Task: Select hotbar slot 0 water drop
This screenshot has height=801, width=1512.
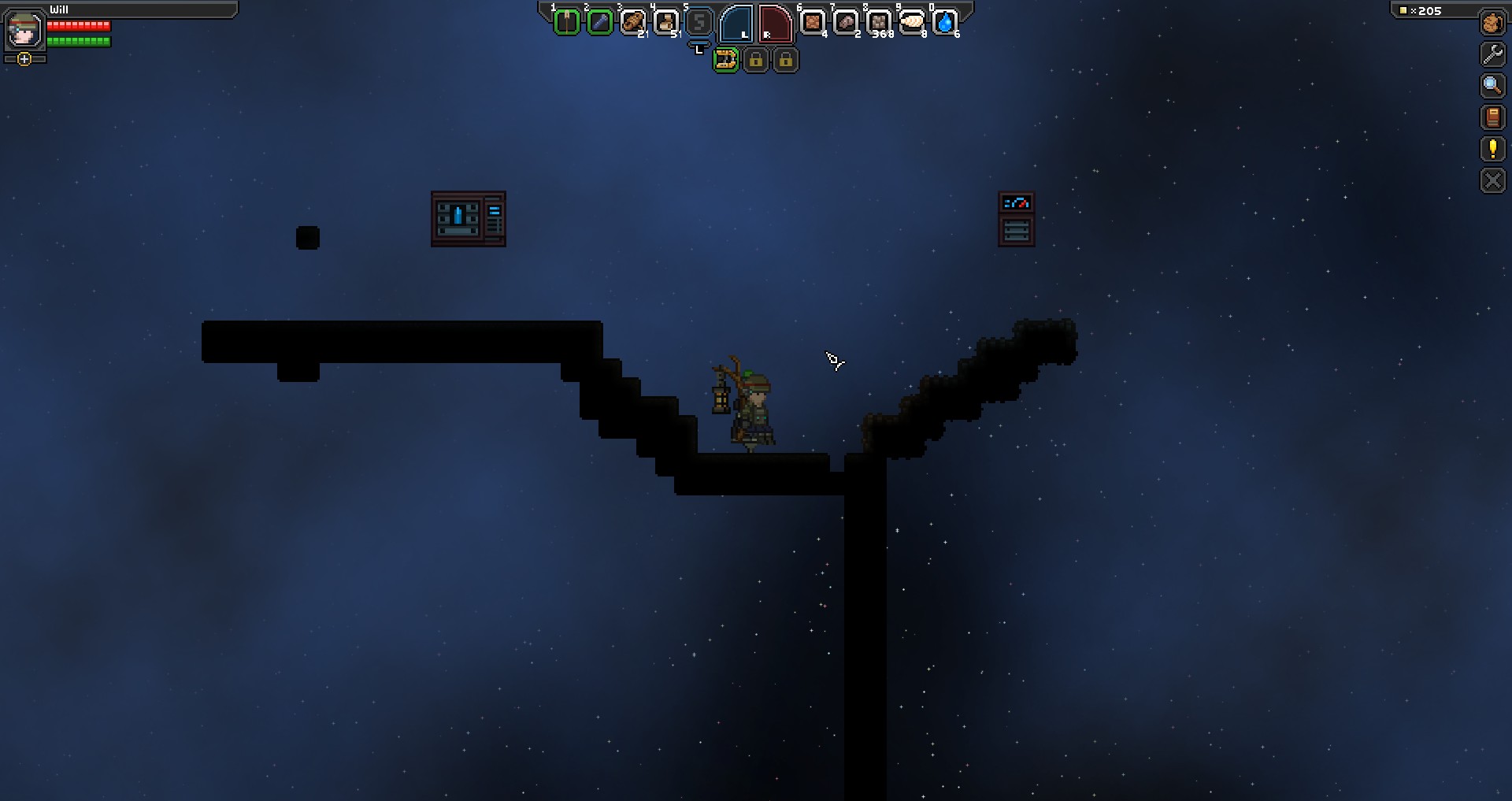Action: click(x=945, y=22)
